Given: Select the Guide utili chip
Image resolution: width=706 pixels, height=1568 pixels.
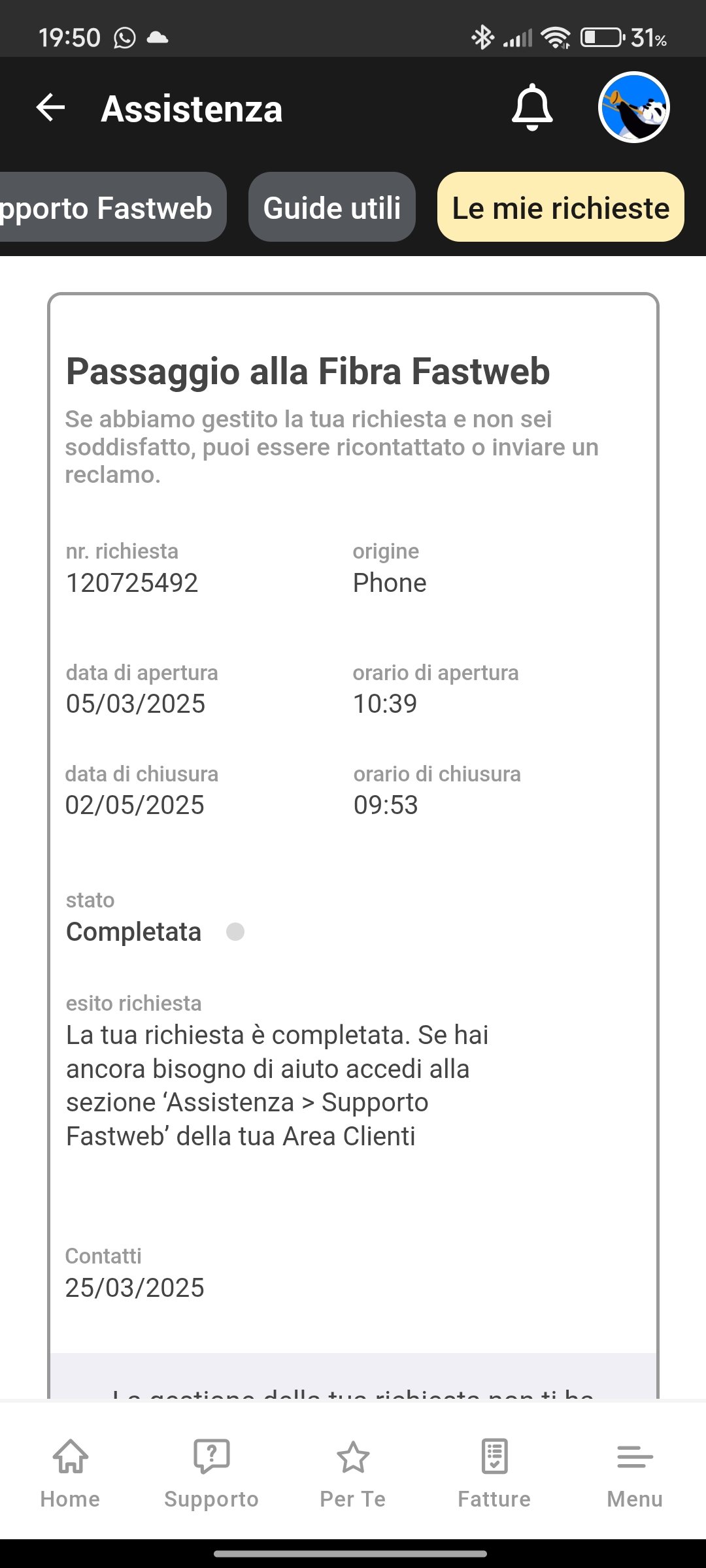Looking at the screenshot, I should point(332,208).
